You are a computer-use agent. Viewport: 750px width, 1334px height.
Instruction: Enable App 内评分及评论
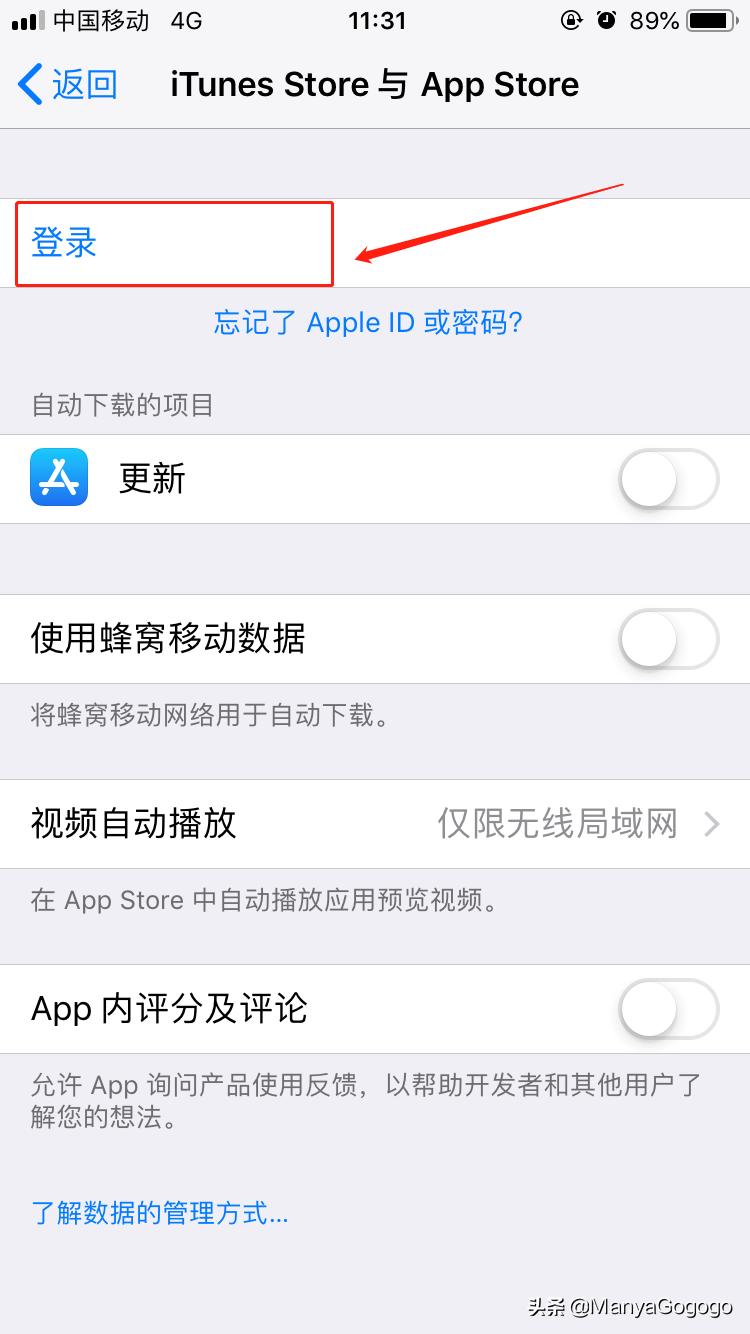coord(668,1009)
